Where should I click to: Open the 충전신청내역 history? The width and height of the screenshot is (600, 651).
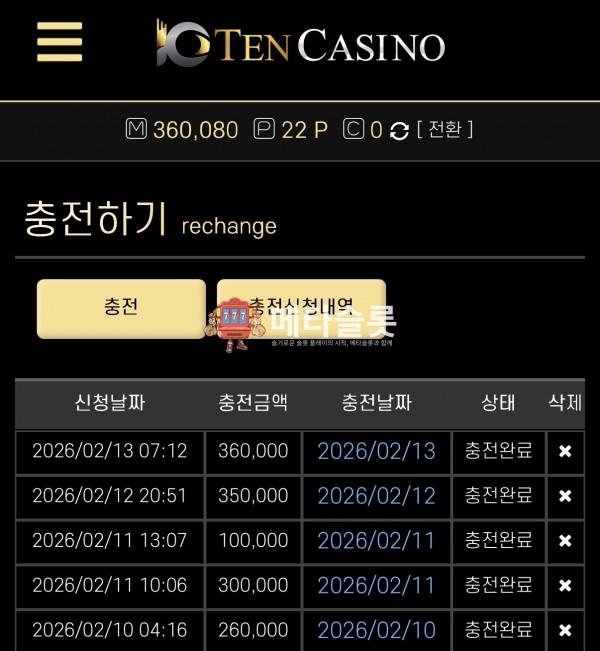[x=301, y=308]
